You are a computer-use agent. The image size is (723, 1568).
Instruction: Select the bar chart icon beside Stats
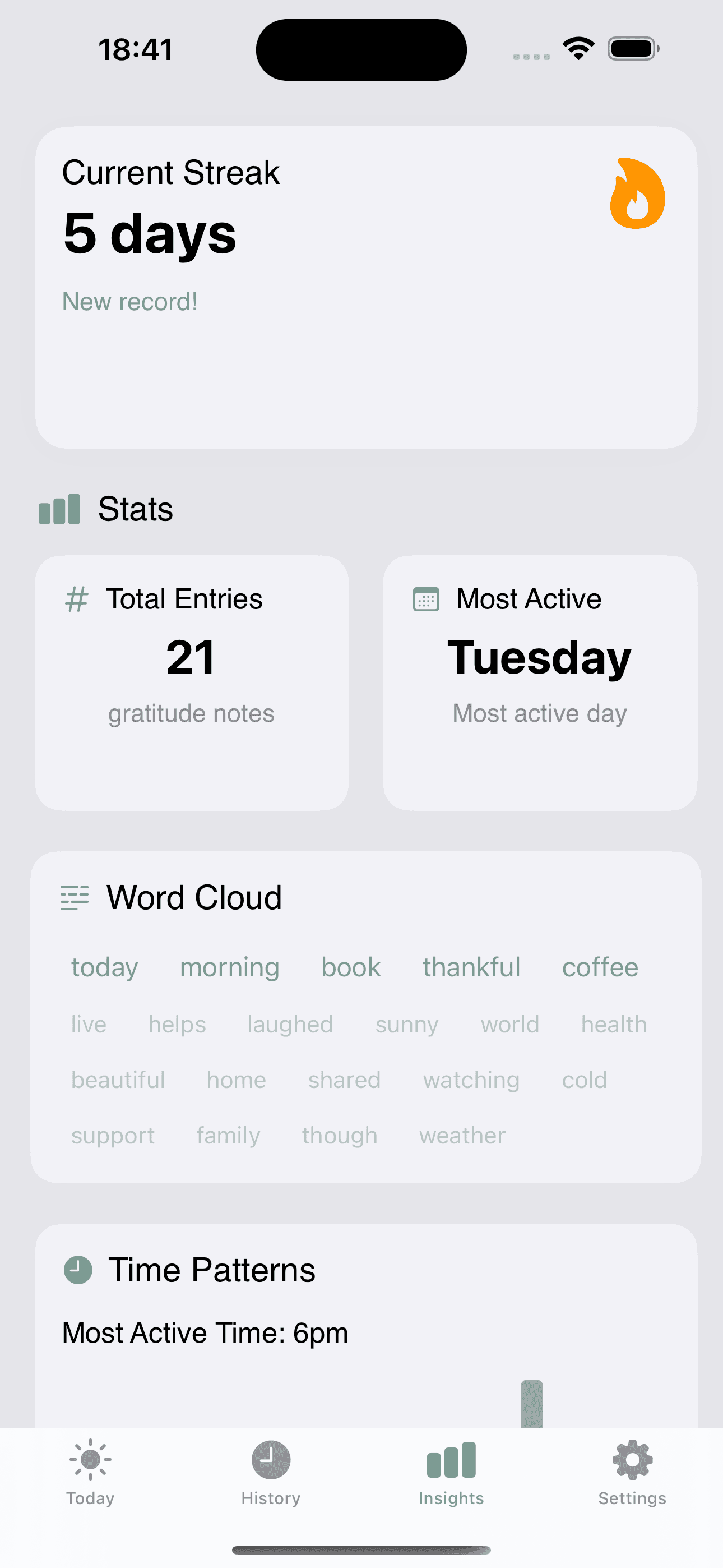pyautogui.click(x=59, y=509)
